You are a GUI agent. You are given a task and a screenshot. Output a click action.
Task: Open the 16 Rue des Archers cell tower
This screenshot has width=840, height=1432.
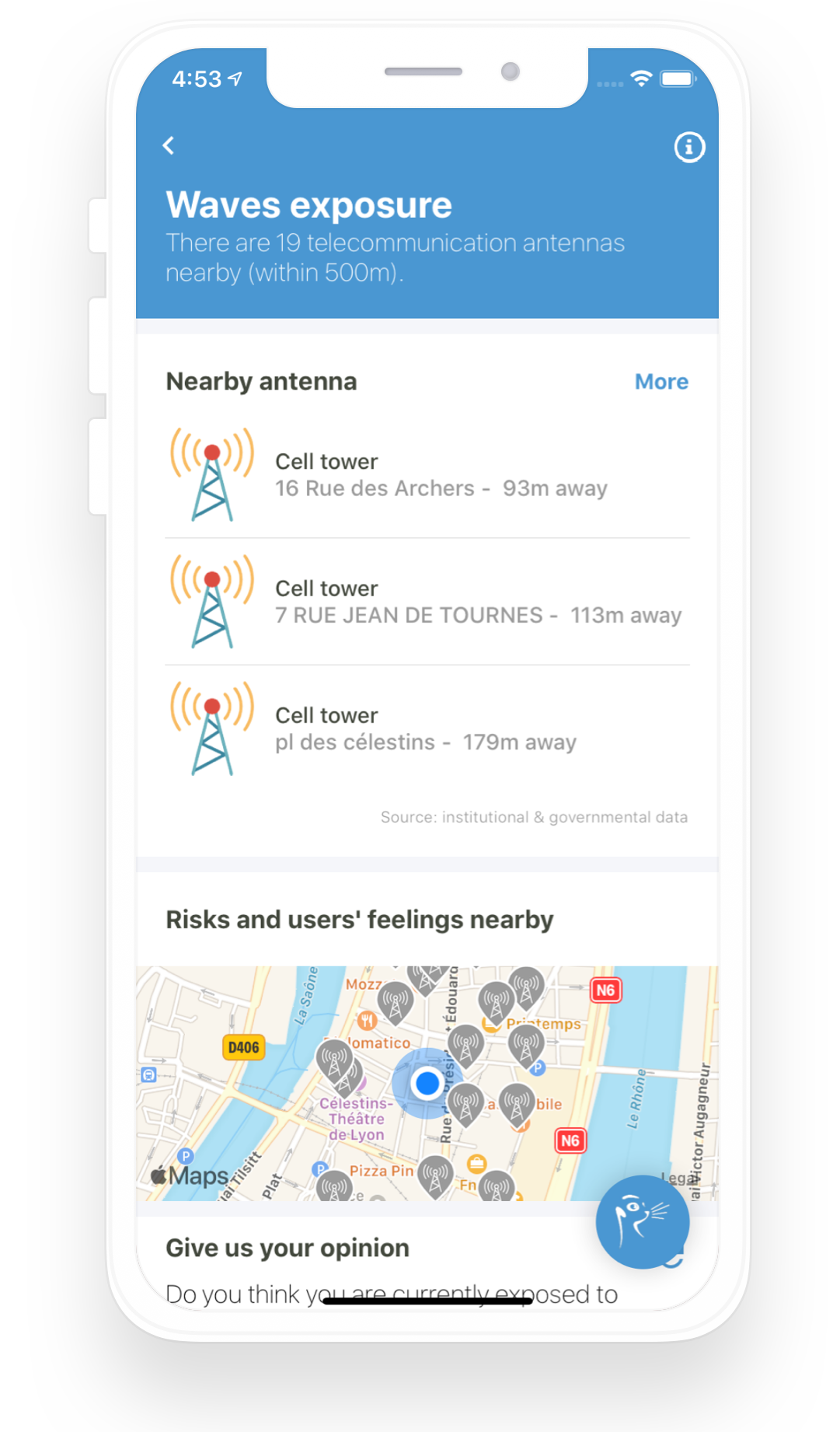click(427, 475)
